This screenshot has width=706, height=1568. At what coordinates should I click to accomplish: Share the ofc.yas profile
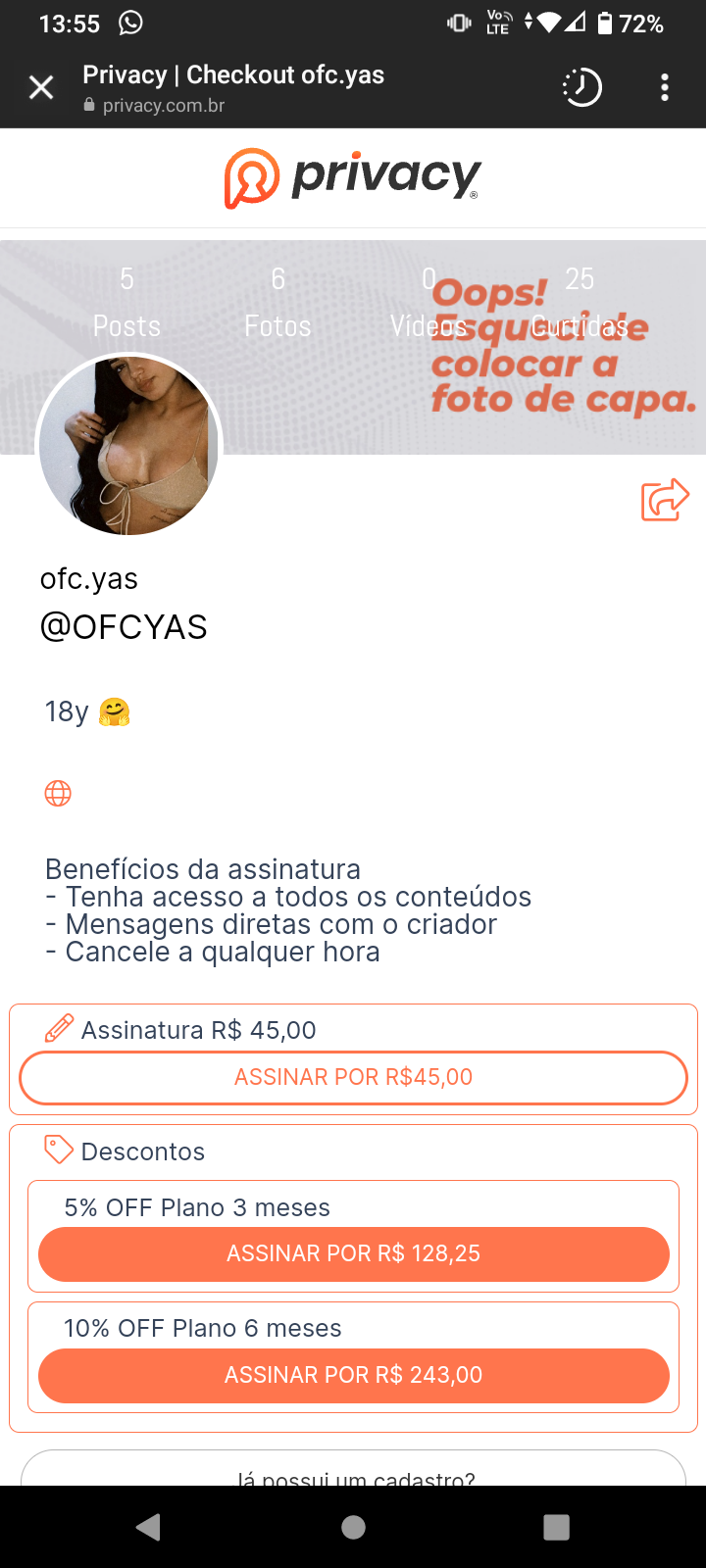tap(665, 500)
